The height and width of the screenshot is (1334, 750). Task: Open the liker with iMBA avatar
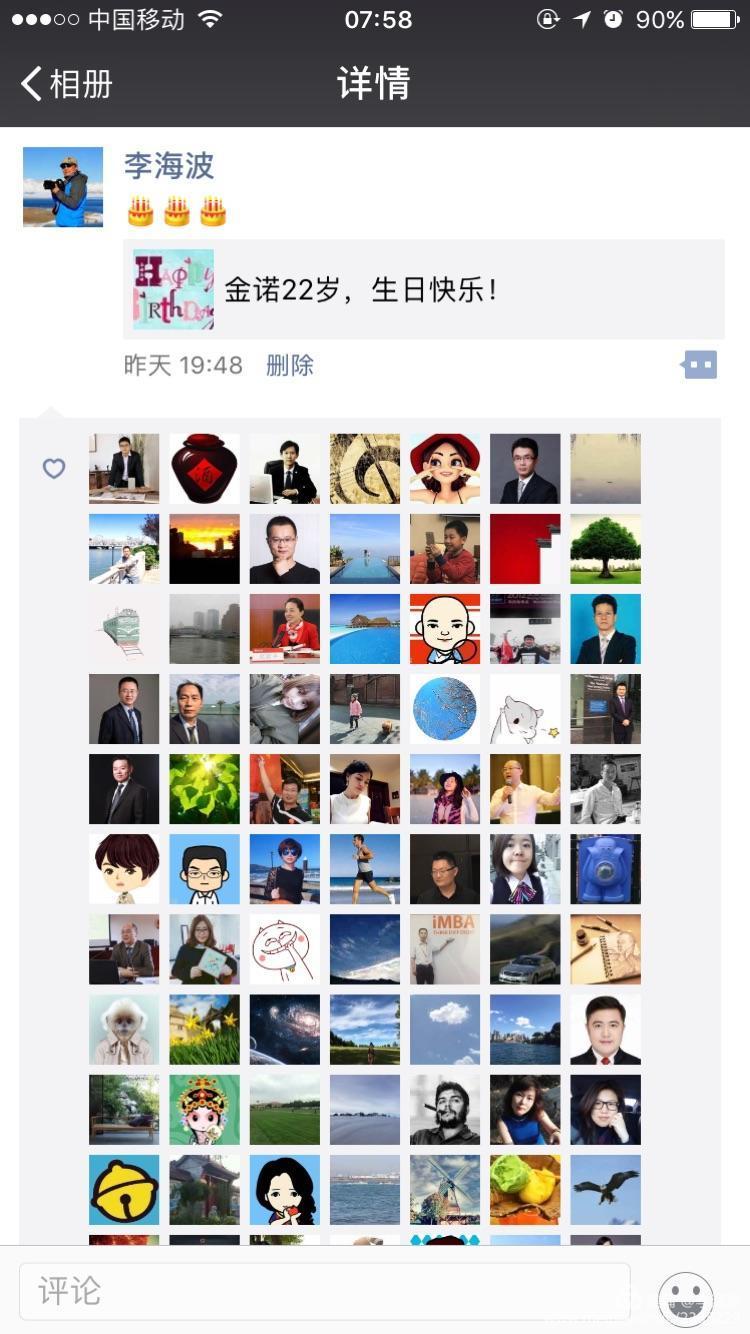pos(445,949)
